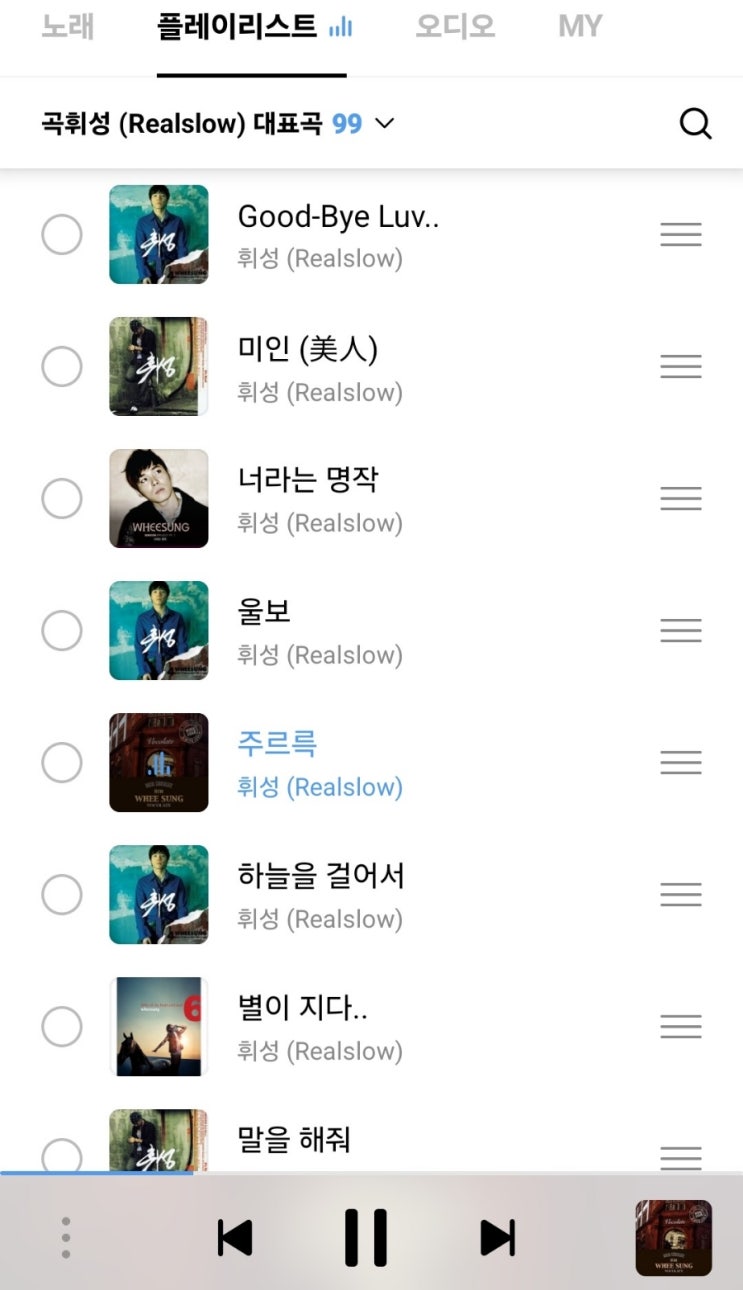Select the checkbox for 너라는 명작
The height and width of the screenshot is (1290, 743).
click(62, 499)
